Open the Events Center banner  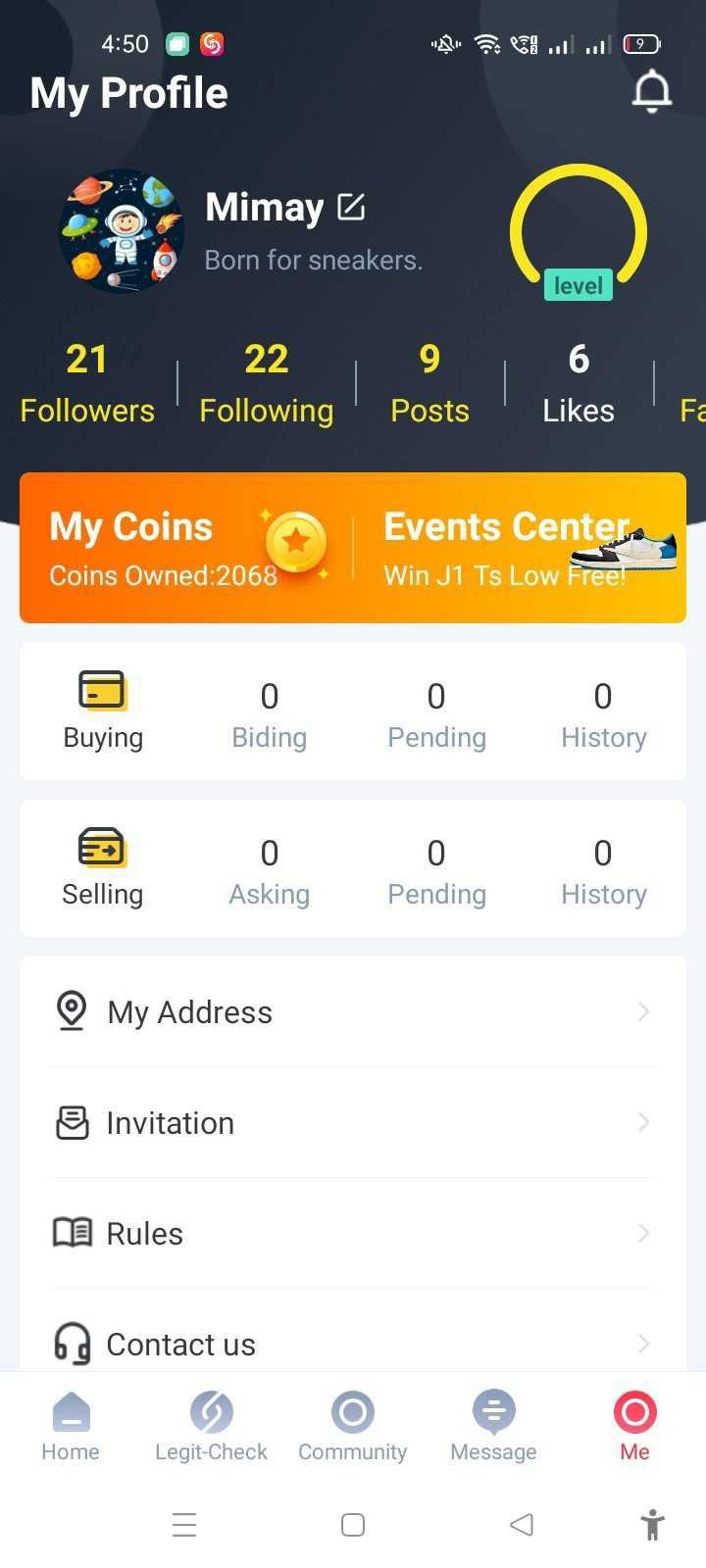(520, 549)
